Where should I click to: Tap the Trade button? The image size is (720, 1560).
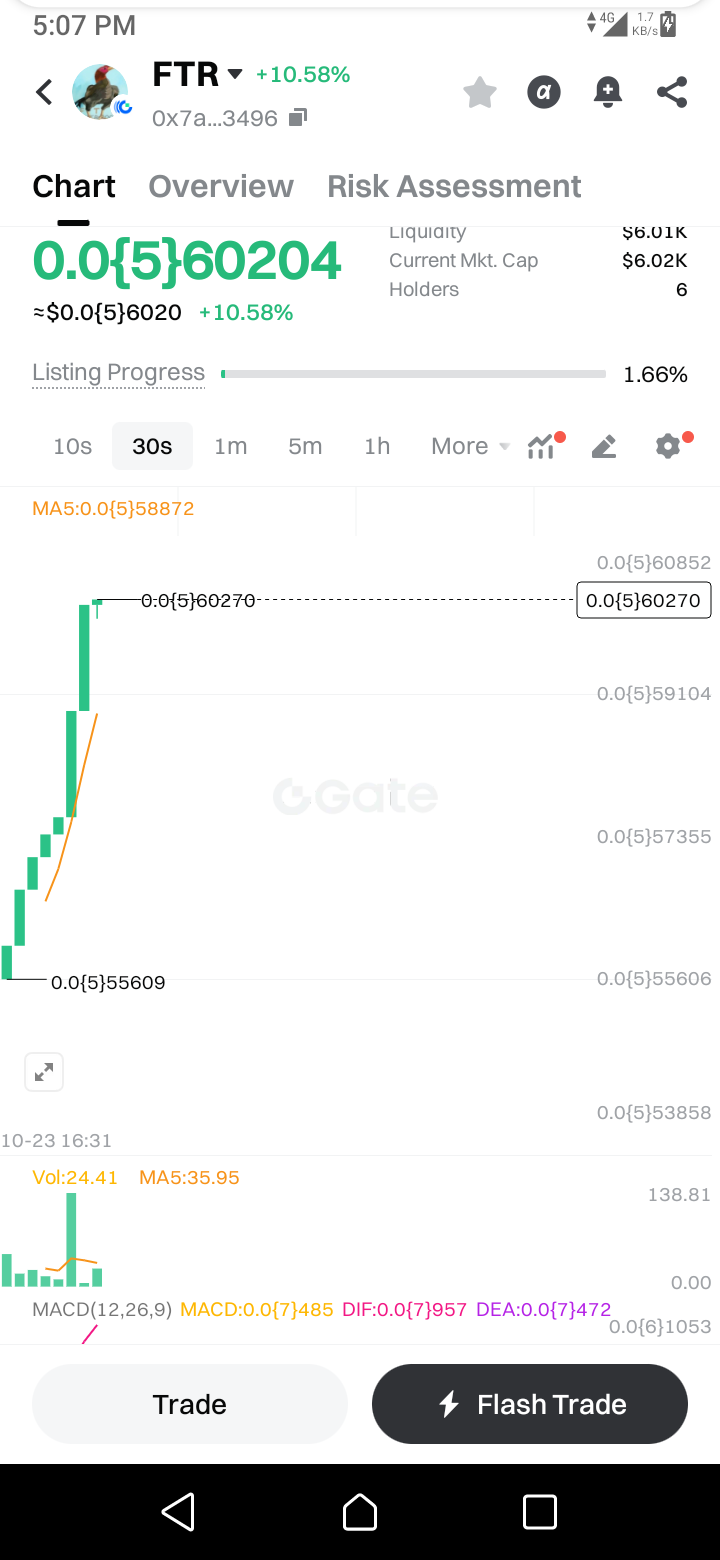pyautogui.click(x=190, y=1404)
